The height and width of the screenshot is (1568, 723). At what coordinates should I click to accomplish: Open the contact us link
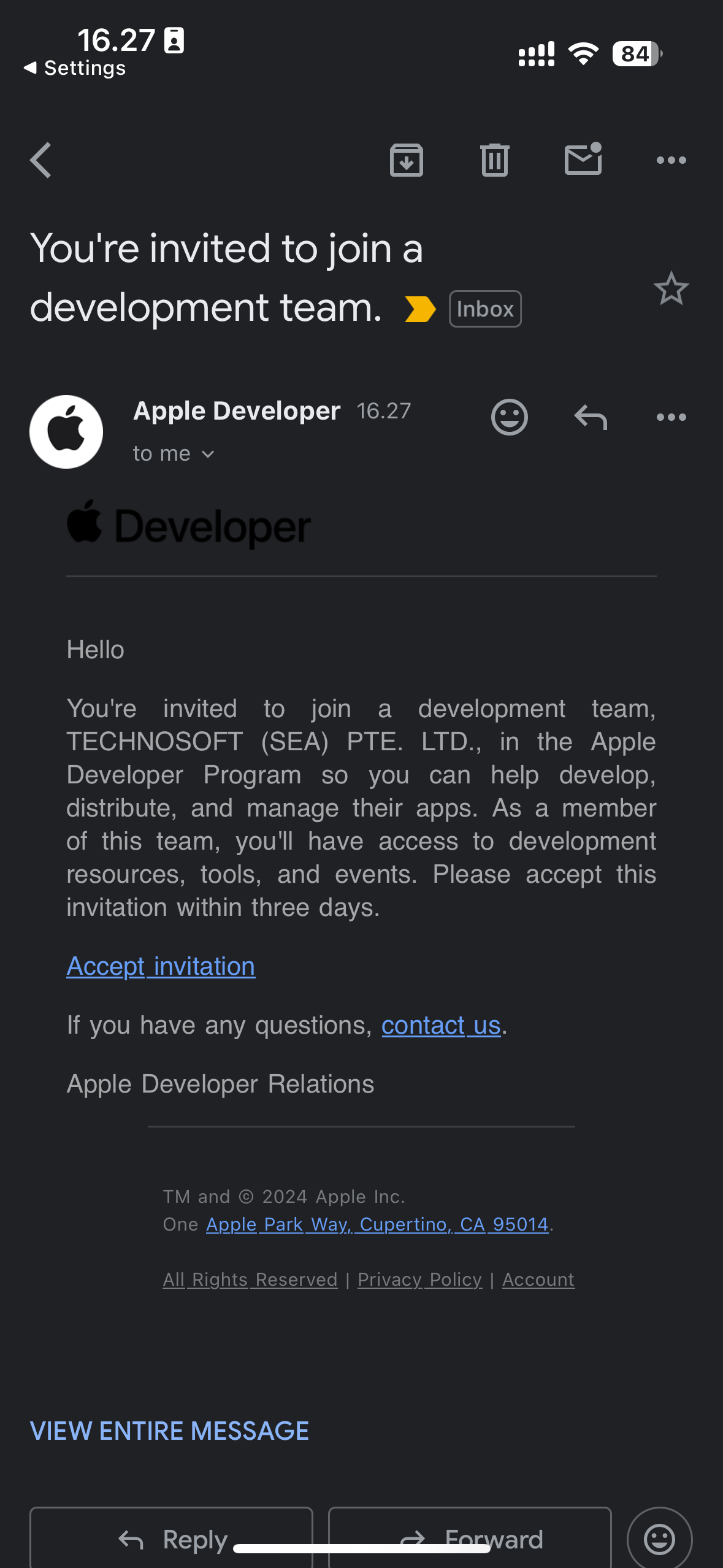(440, 1024)
